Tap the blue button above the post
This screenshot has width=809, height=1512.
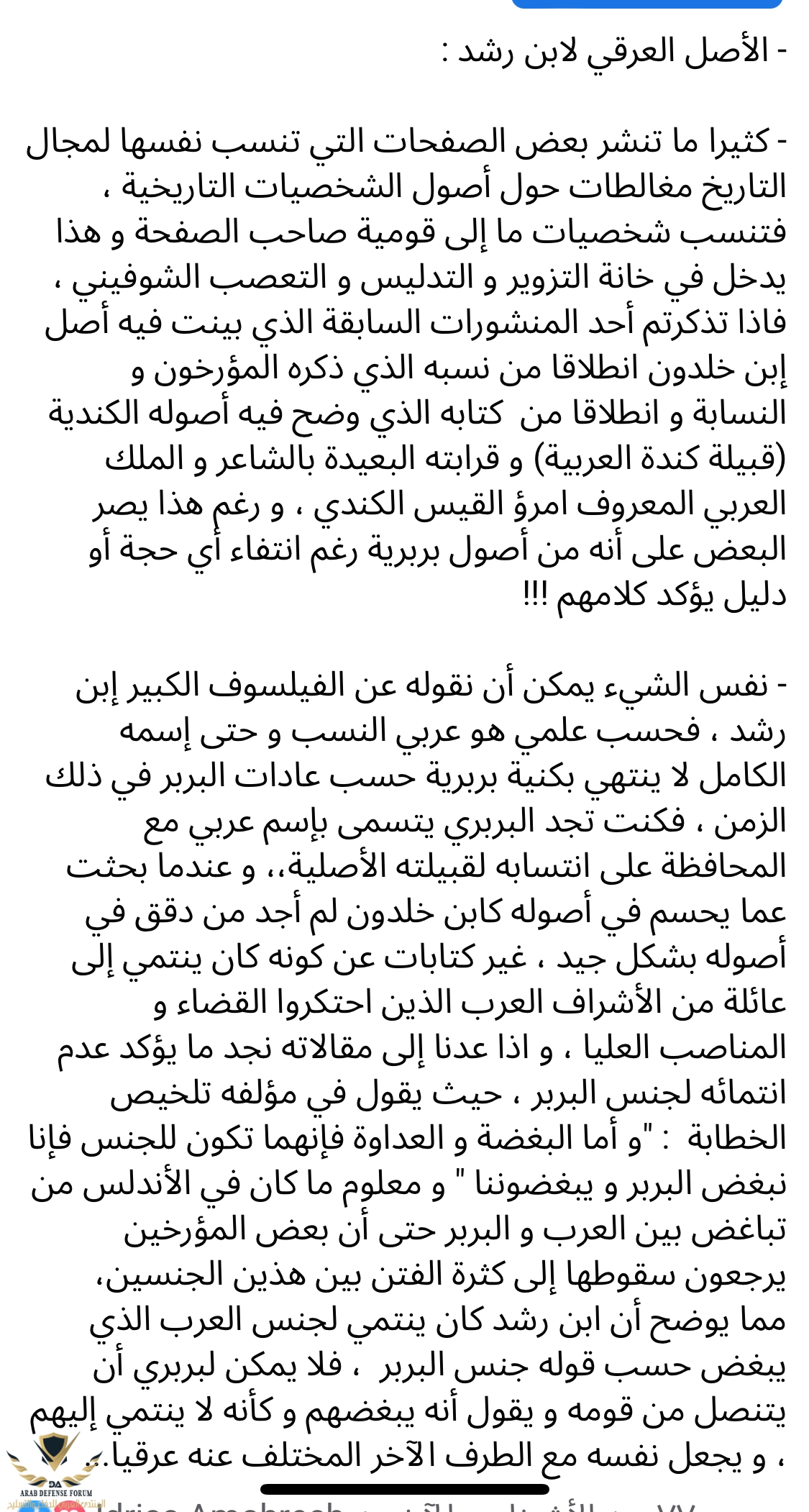click(646, 4)
